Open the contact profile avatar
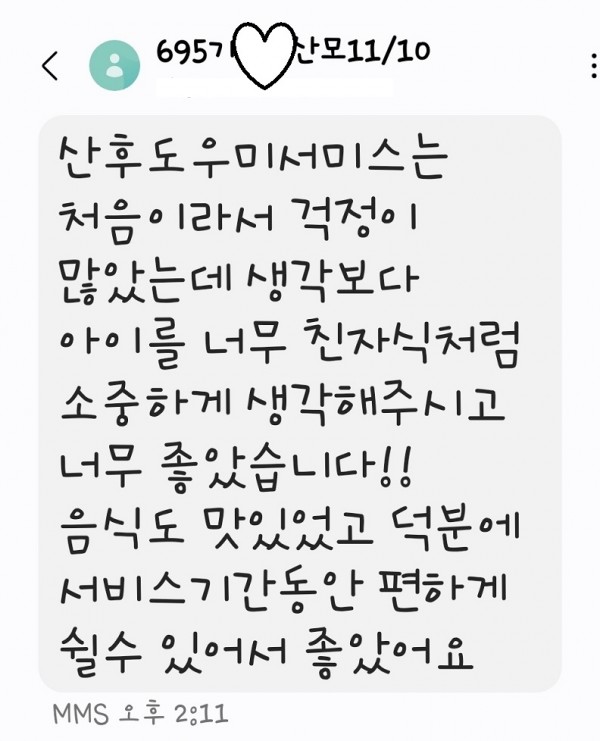This screenshot has width=600, height=741. pos(113,66)
